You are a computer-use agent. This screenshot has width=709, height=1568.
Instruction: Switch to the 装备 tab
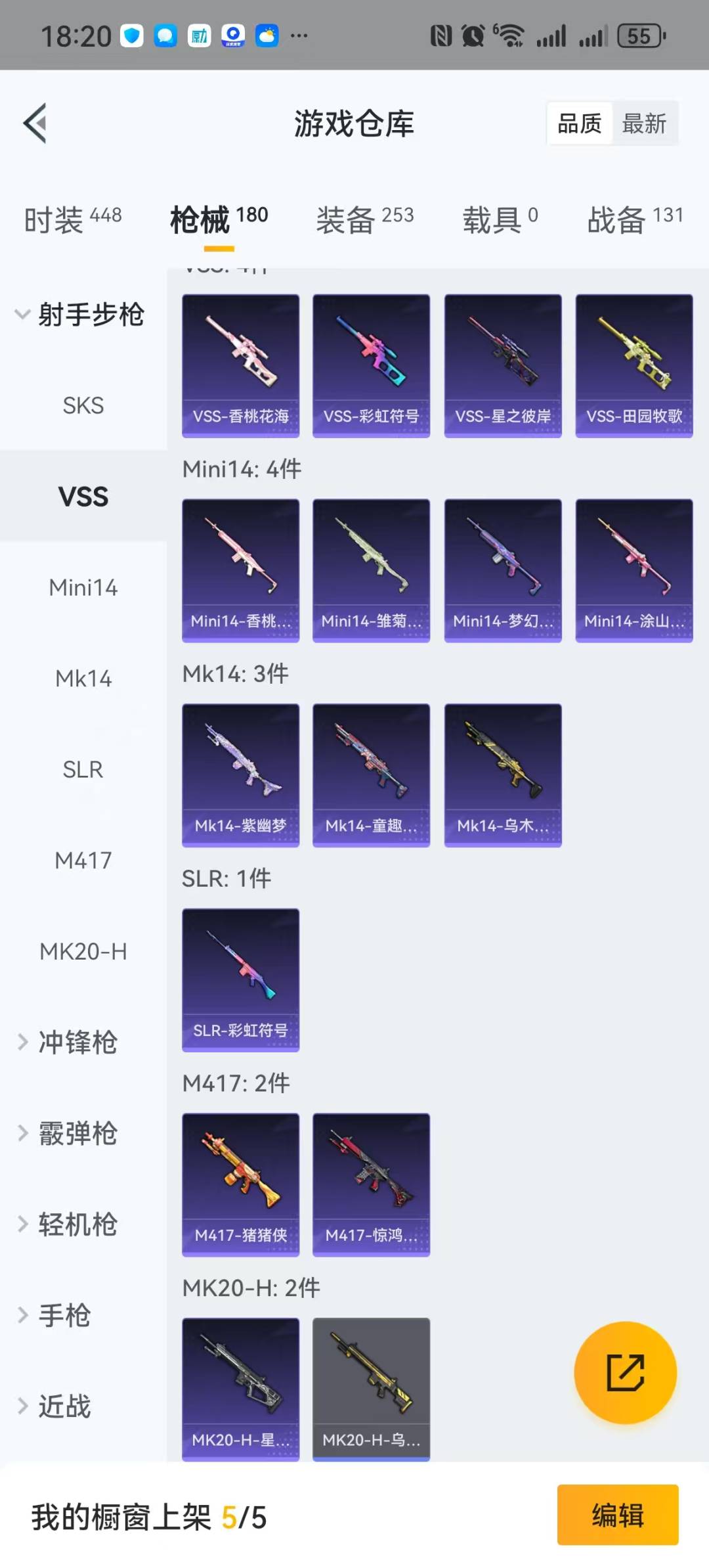tap(364, 219)
